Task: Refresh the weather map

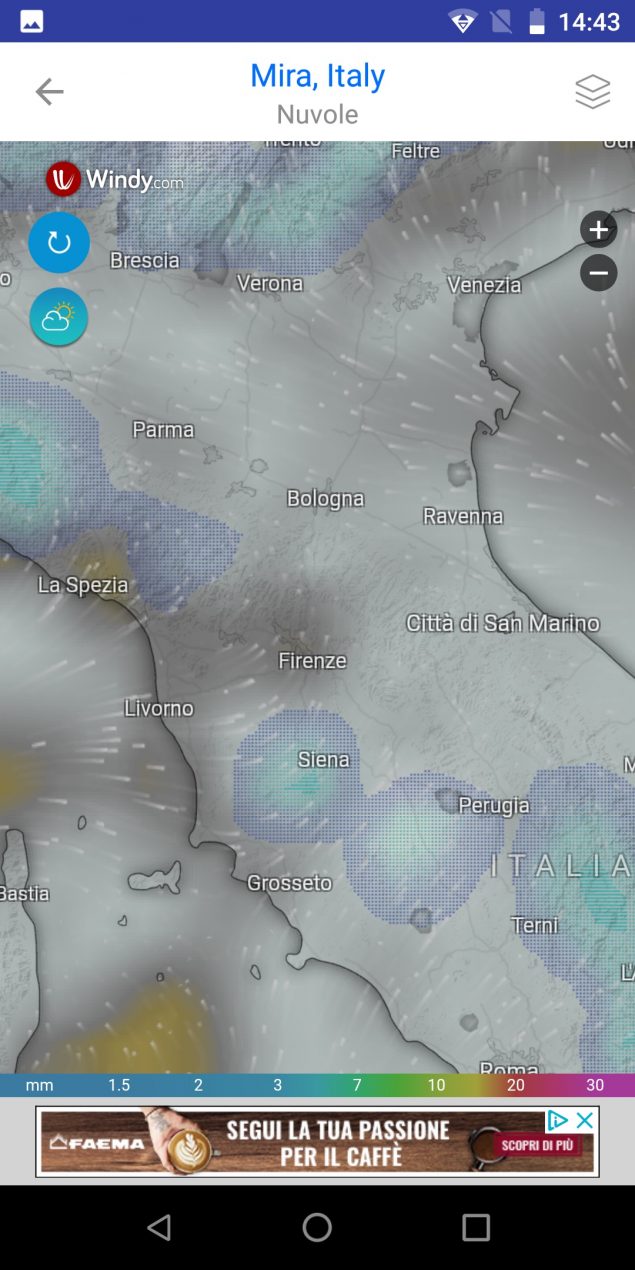Action: pyautogui.click(x=59, y=242)
